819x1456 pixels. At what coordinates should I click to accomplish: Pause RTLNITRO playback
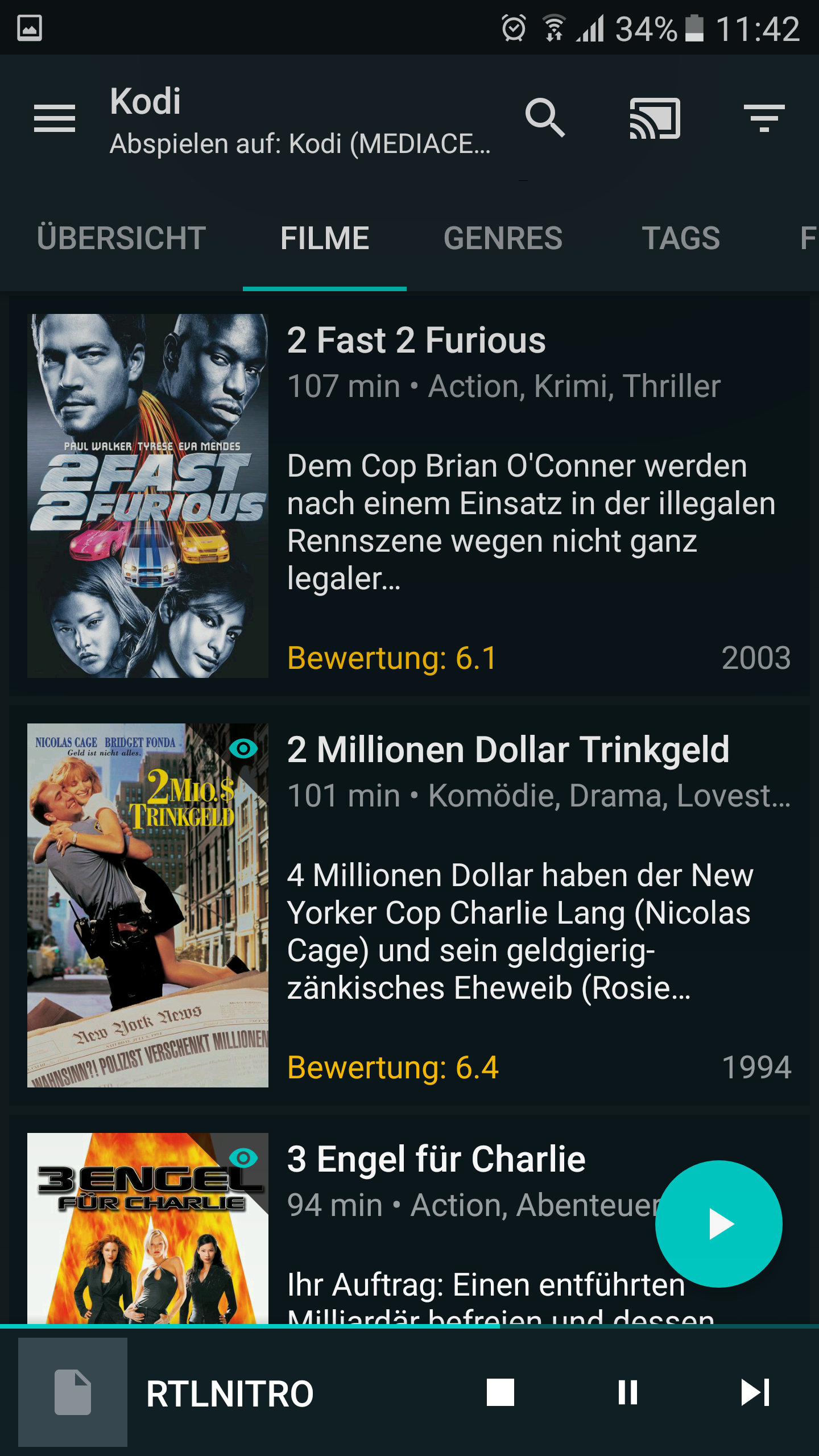pyautogui.click(x=628, y=1392)
